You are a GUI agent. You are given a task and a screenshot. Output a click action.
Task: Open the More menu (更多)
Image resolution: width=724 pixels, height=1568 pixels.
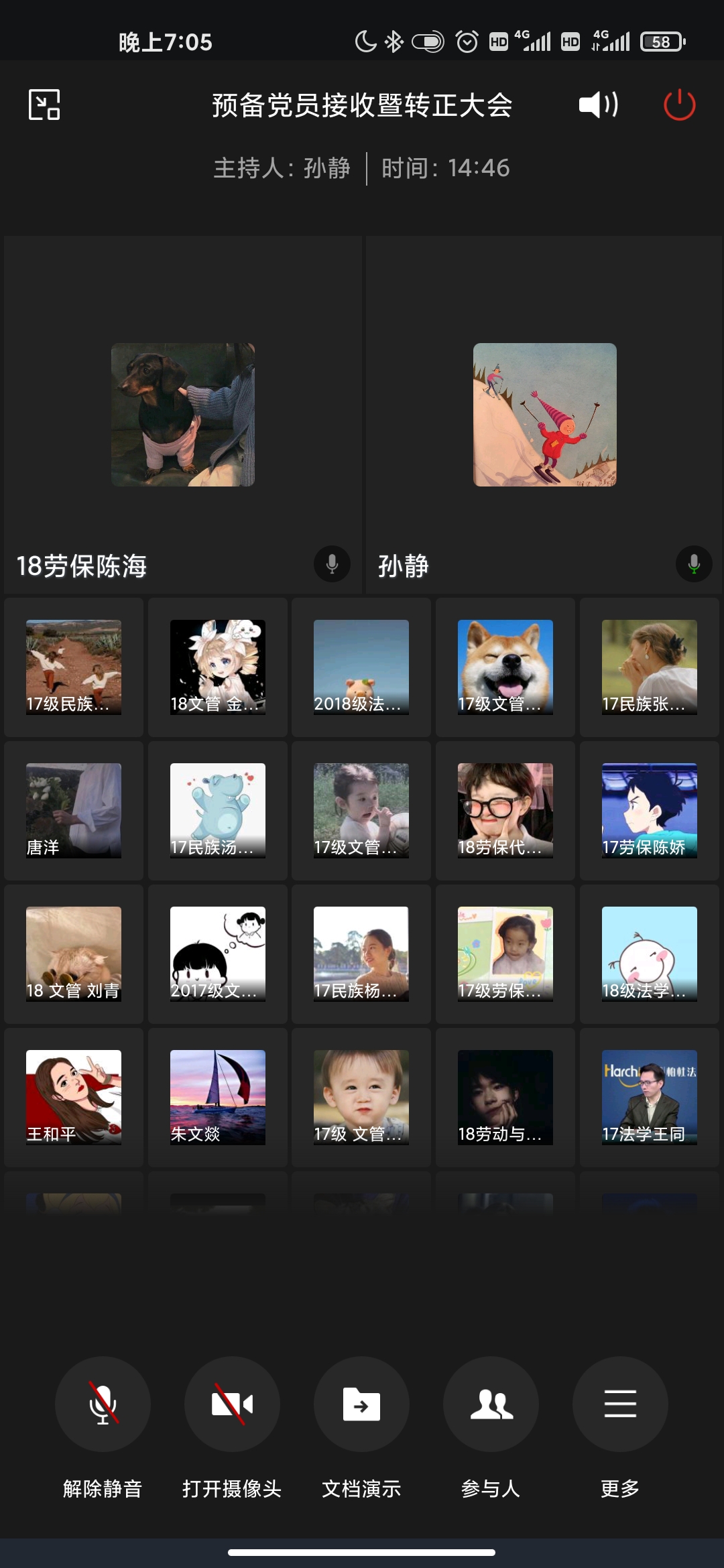620,1404
